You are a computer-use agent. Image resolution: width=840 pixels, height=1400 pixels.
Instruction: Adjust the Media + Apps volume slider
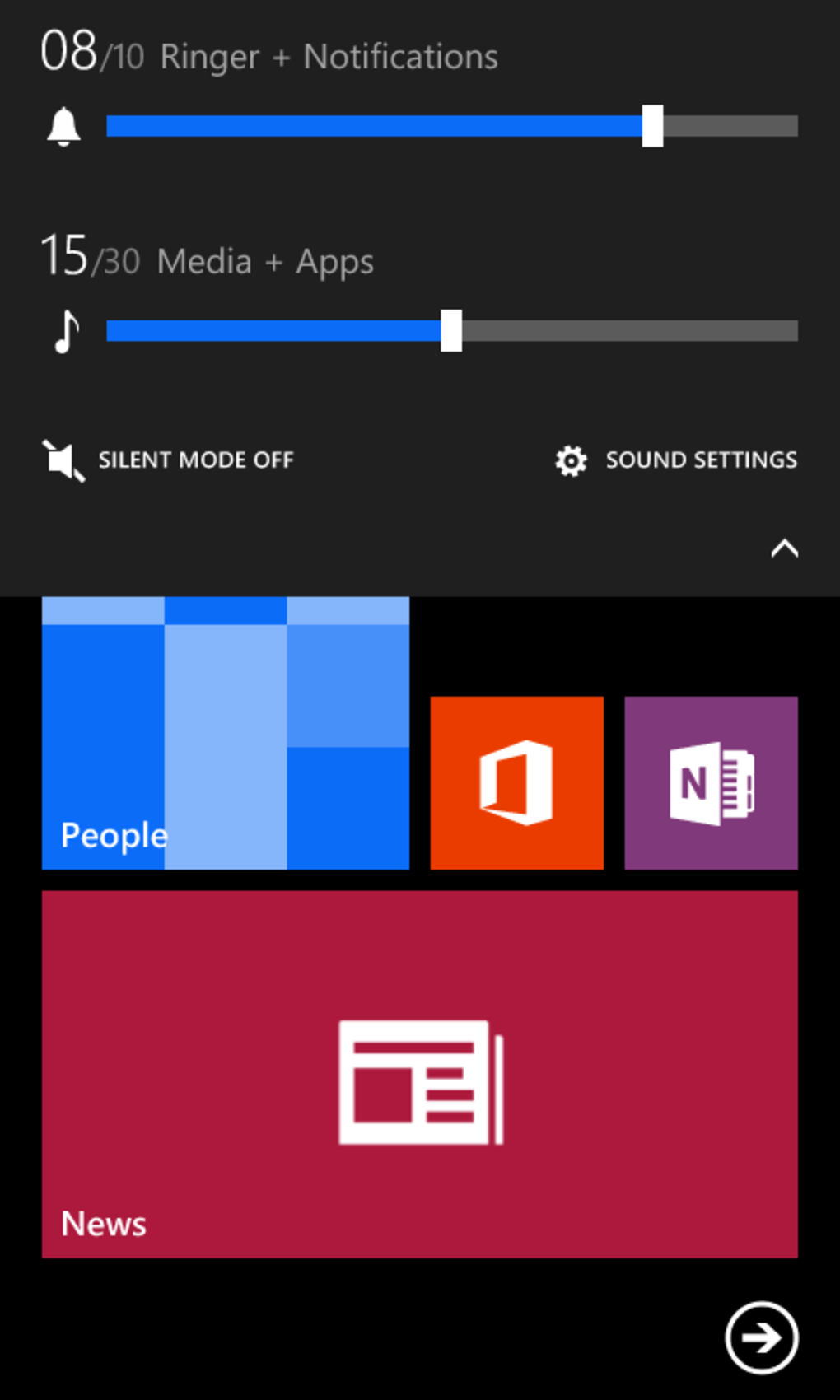pyautogui.click(x=451, y=331)
